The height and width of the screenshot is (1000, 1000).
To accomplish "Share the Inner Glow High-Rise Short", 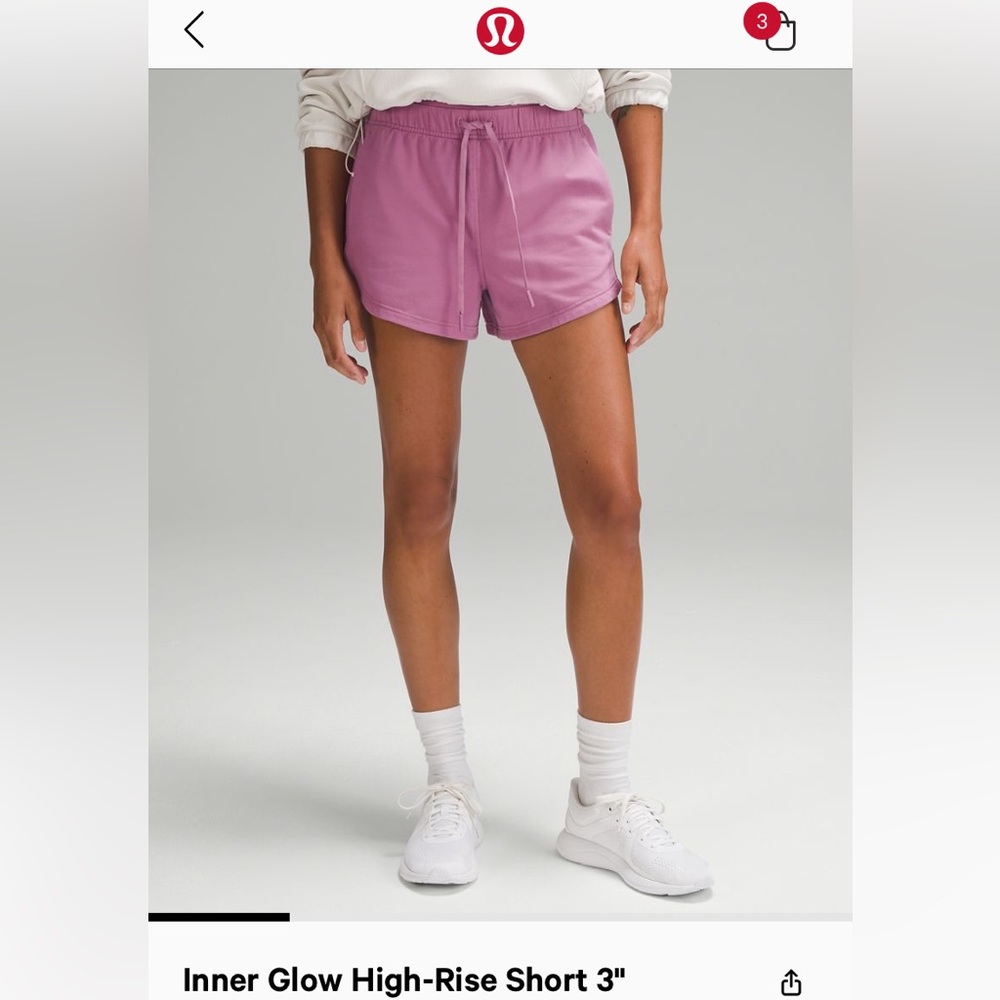I will click(x=791, y=981).
